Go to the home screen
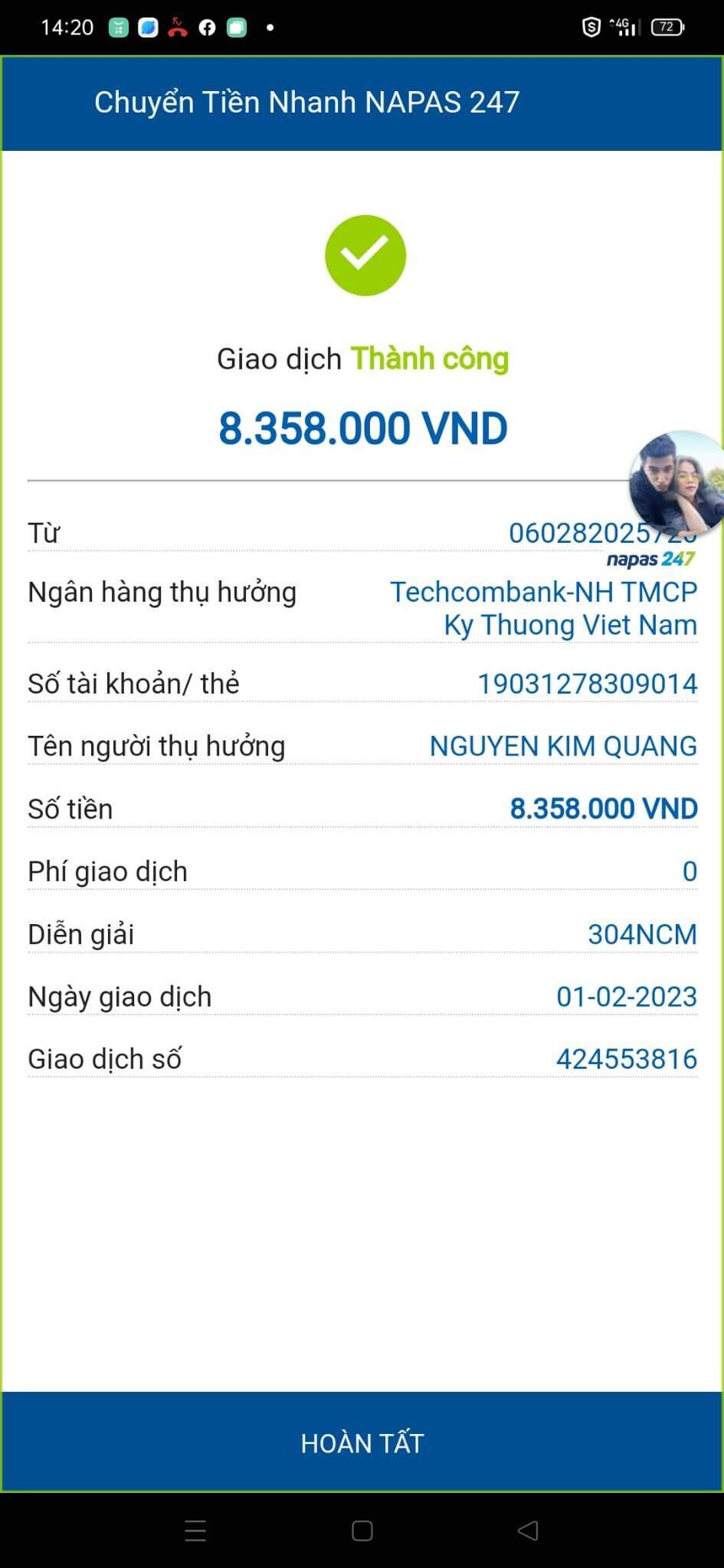Screen dimensions: 724x1568 click(x=362, y=1530)
